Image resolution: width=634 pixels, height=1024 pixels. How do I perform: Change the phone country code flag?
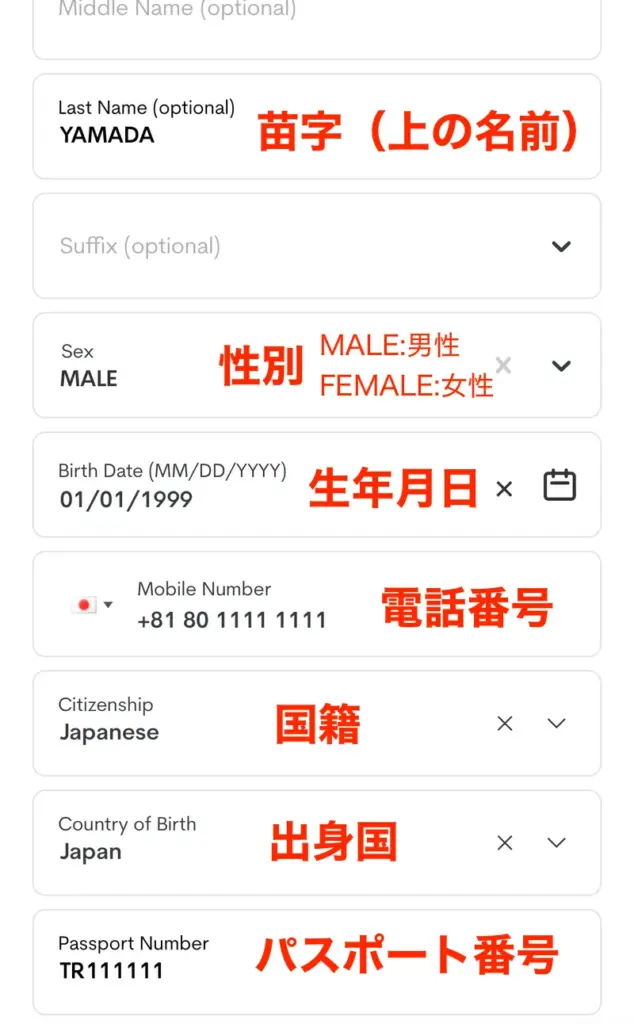click(91, 605)
